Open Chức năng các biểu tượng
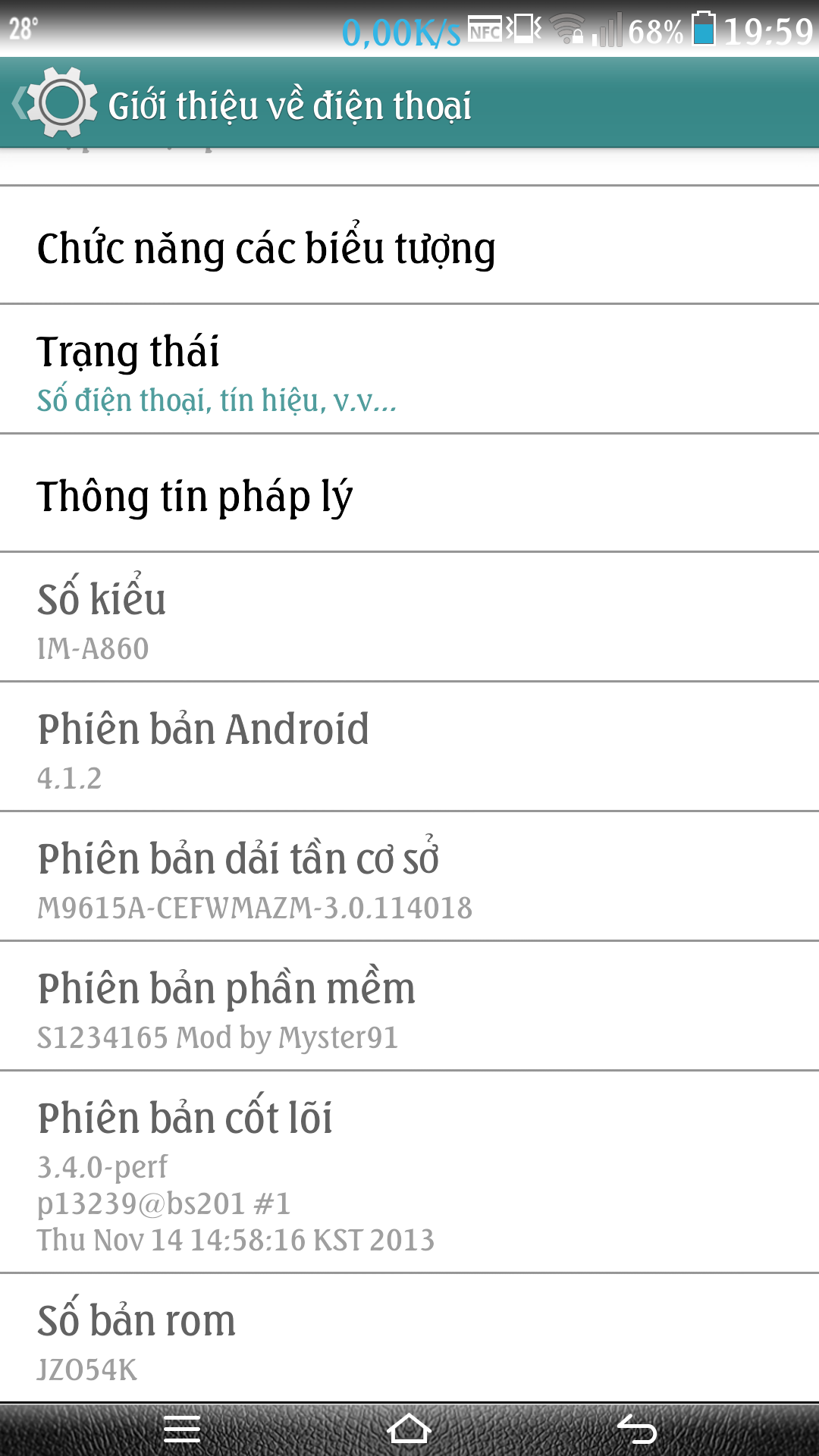Image resolution: width=819 pixels, height=1456 pixels. tap(409, 245)
